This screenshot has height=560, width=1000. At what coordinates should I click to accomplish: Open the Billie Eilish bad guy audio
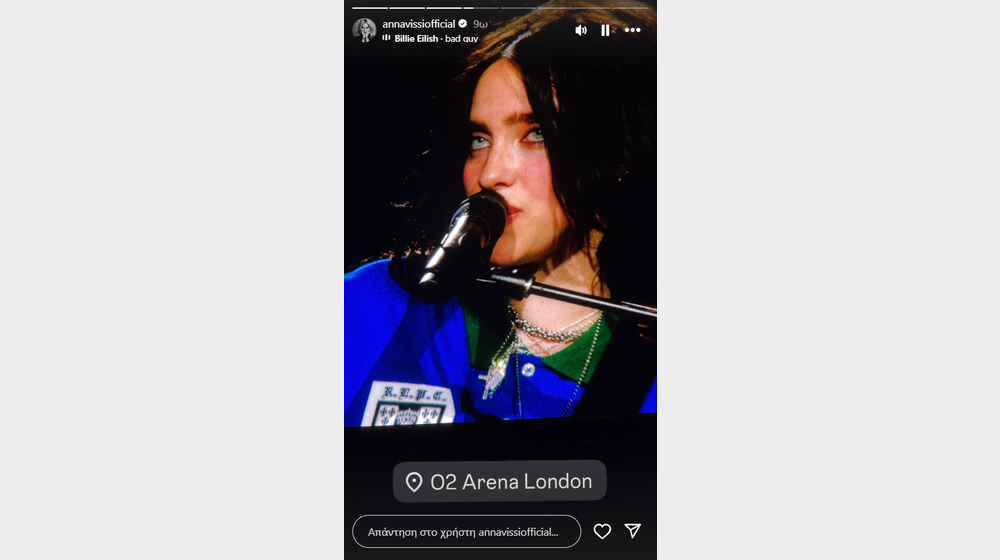coord(435,39)
